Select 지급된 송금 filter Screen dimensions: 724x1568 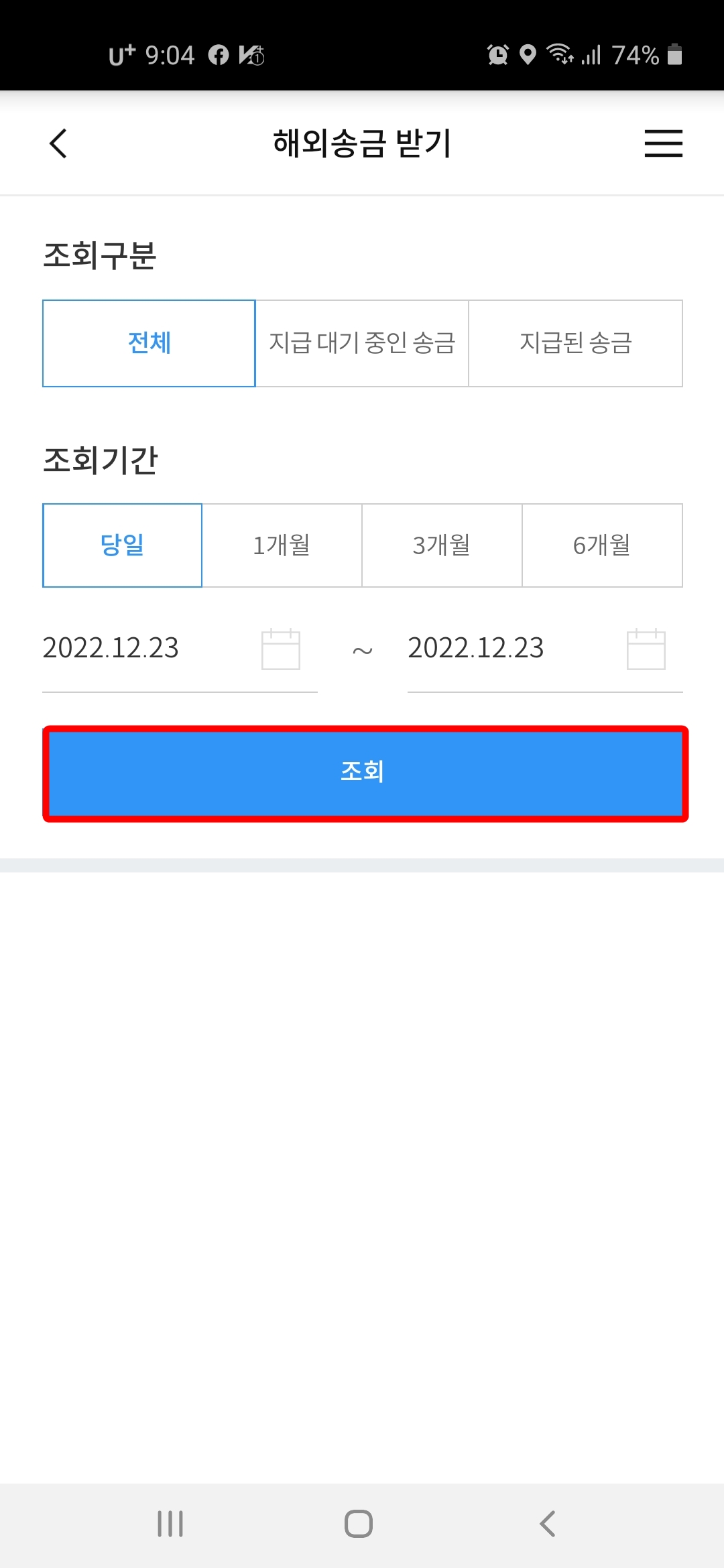[577, 342]
